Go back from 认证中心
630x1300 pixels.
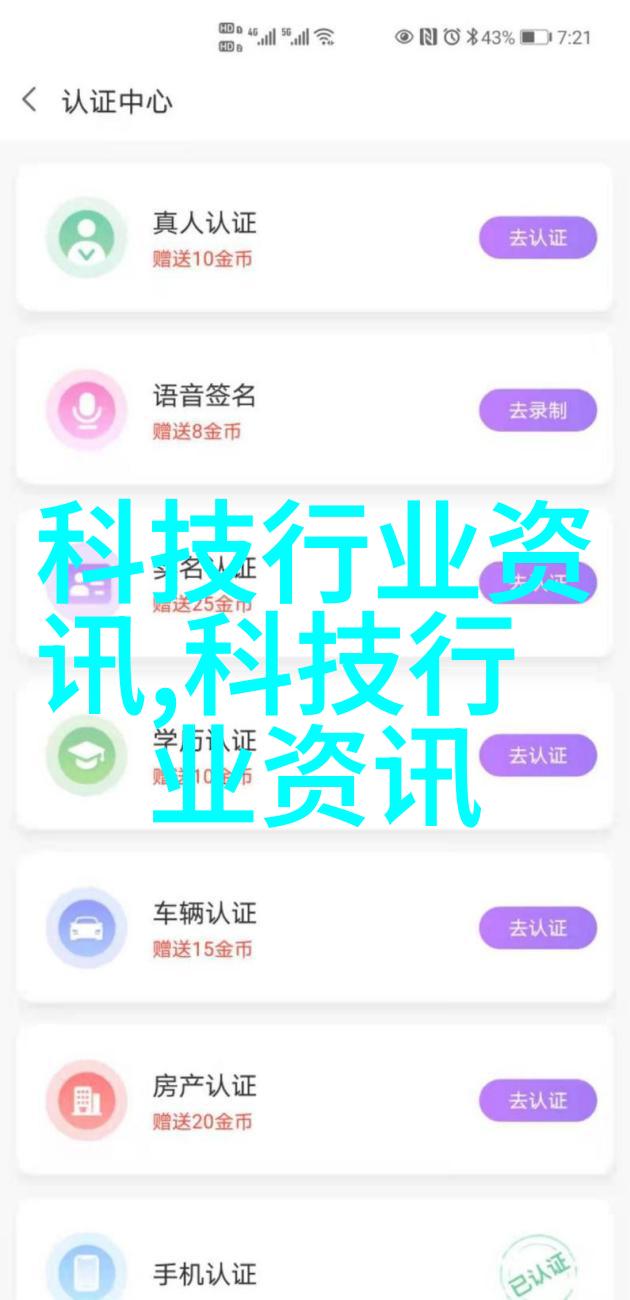[x=31, y=100]
